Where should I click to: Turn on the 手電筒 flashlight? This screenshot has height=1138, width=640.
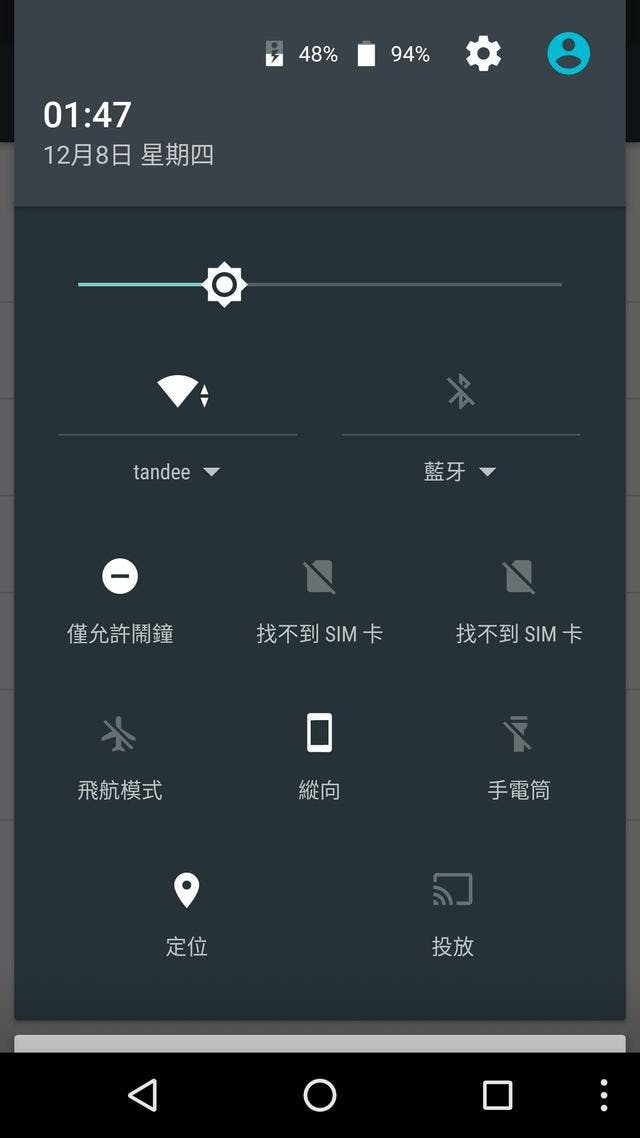point(518,735)
